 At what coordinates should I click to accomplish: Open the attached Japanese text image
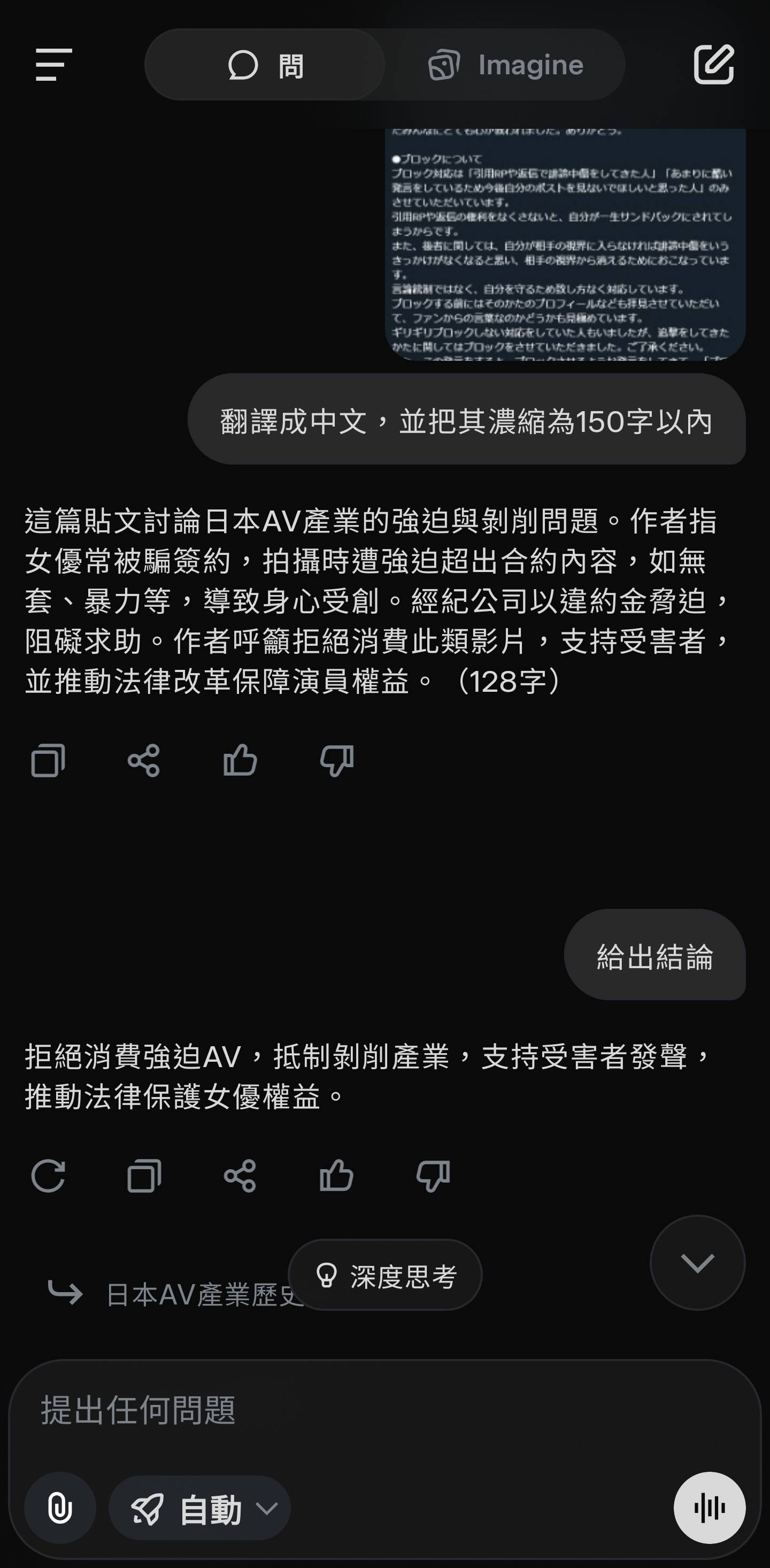[x=565, y=243]
